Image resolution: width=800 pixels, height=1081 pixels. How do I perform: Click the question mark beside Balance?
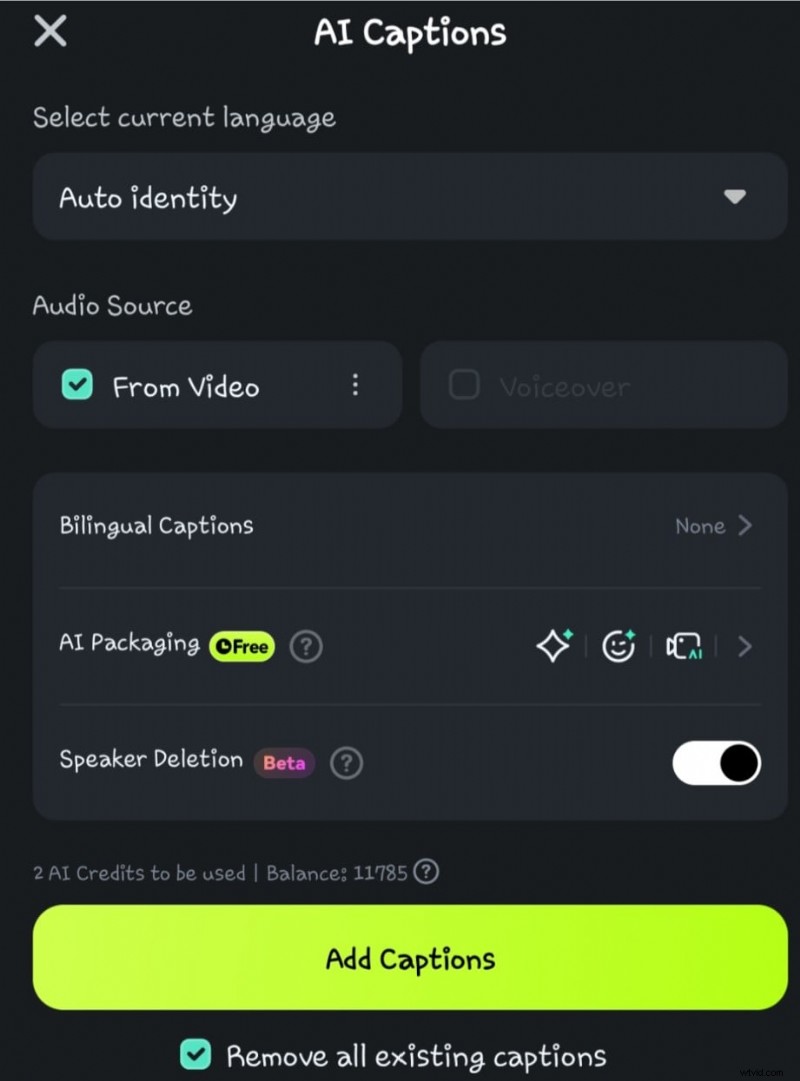coord(425,872)
